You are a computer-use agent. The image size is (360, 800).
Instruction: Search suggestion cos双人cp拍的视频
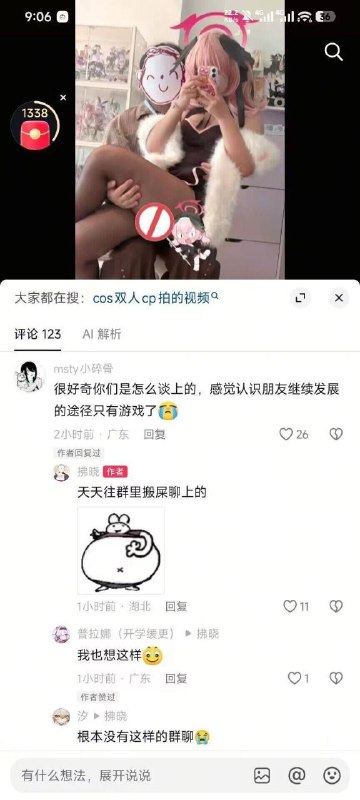[x=155, y=298]
